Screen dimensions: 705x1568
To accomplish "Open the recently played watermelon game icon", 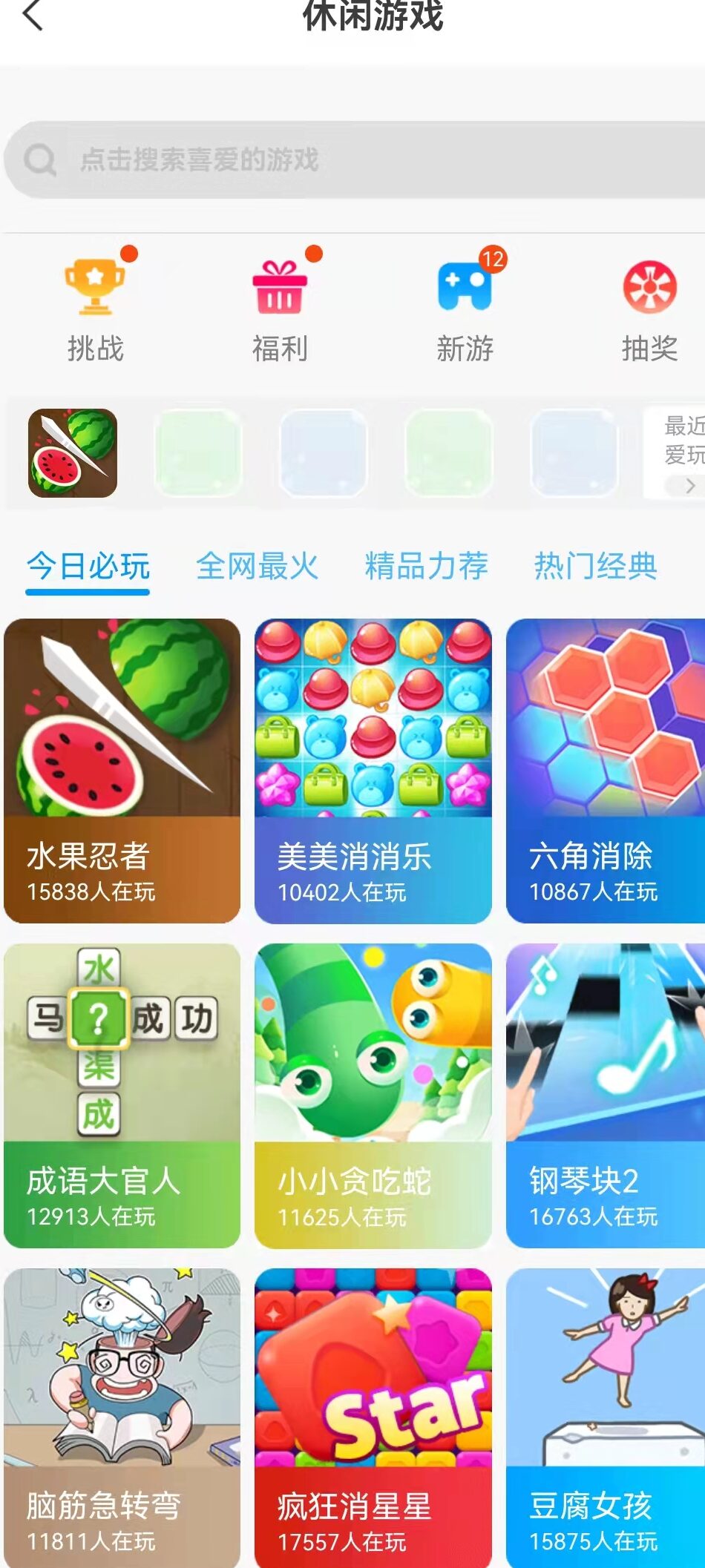I will click(73, 452).
